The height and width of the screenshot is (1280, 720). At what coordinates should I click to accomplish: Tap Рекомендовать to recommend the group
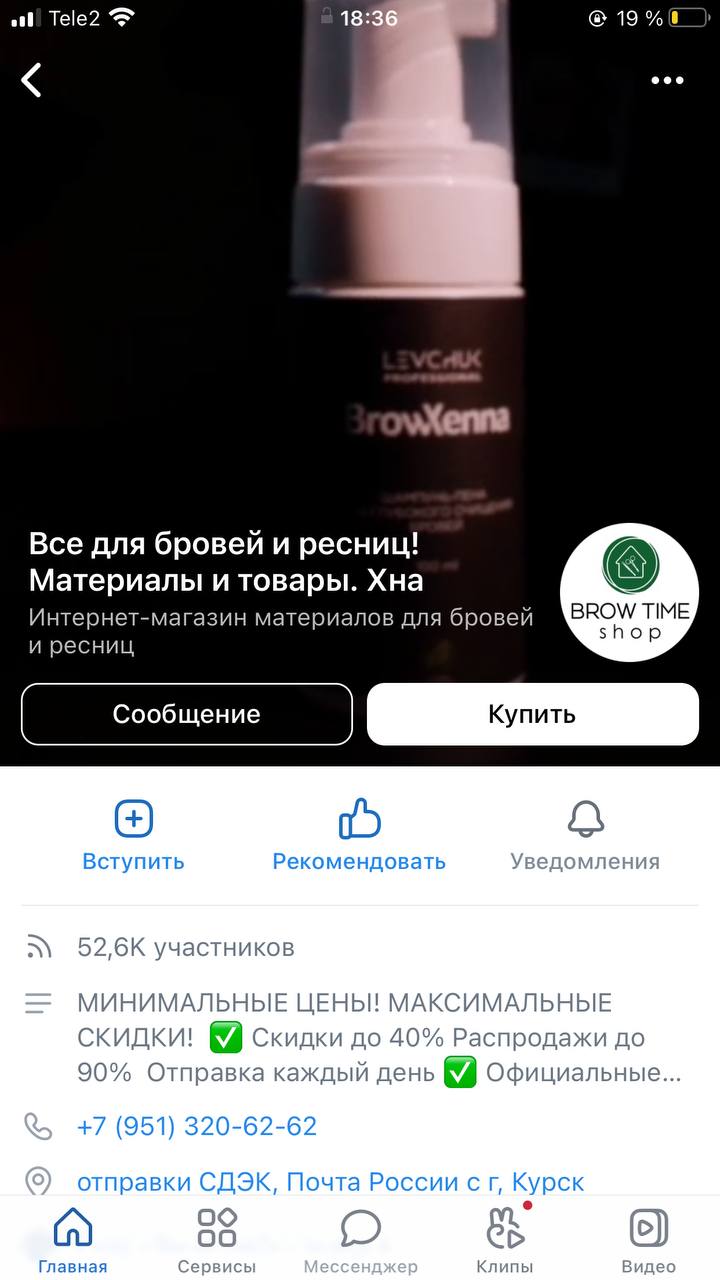coord(359,836)
